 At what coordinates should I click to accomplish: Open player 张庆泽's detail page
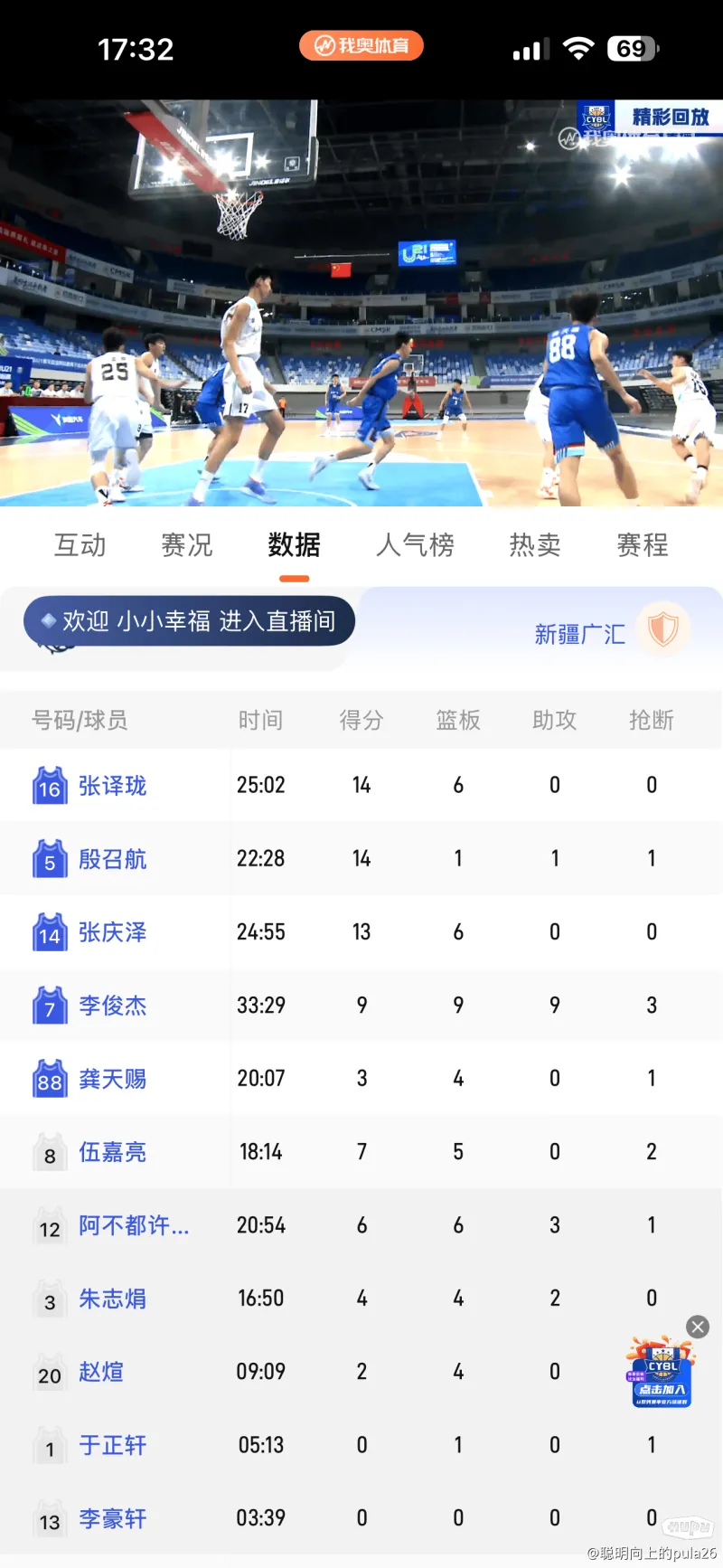pyautogui.click(x=112, y=932)
